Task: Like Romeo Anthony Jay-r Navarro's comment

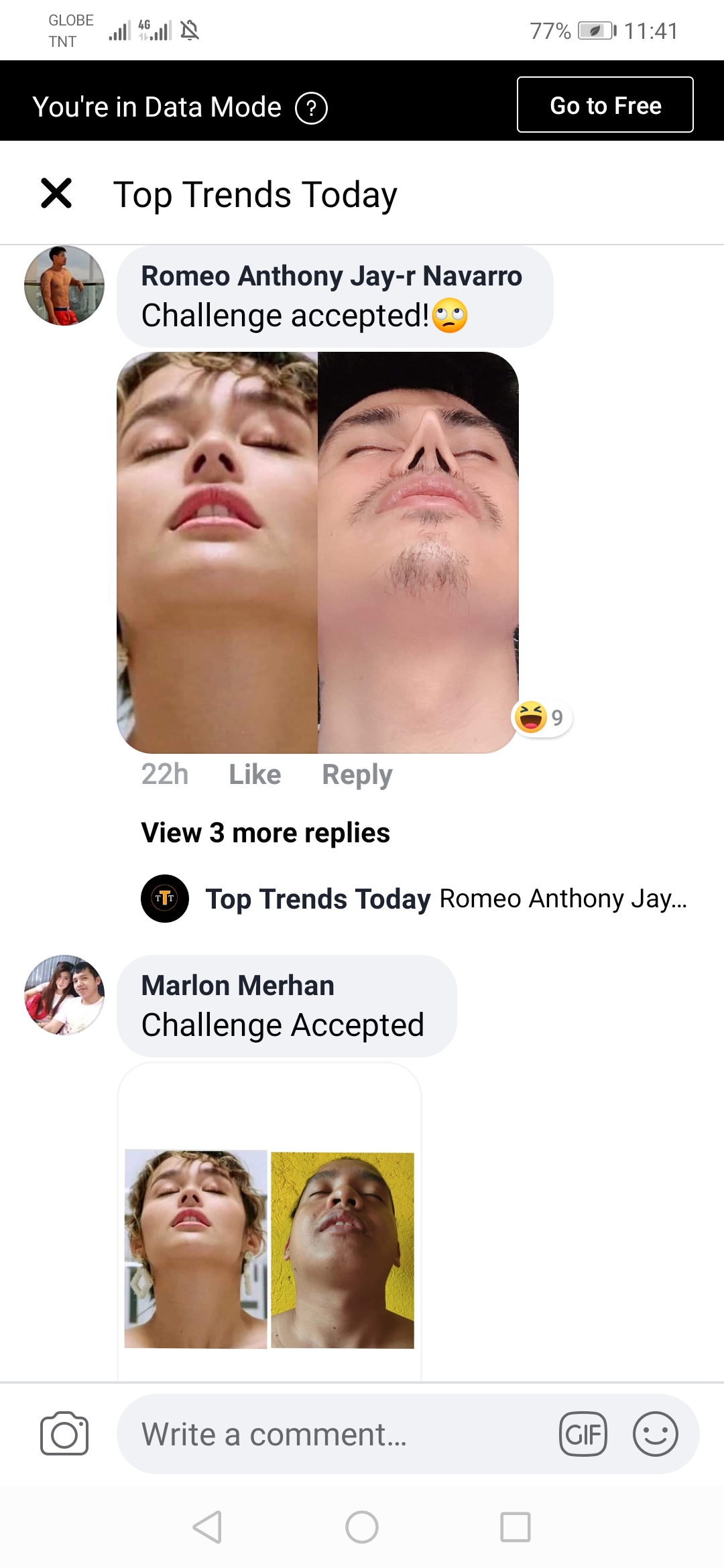Action: pyautogui.click(x=255, y=775)
